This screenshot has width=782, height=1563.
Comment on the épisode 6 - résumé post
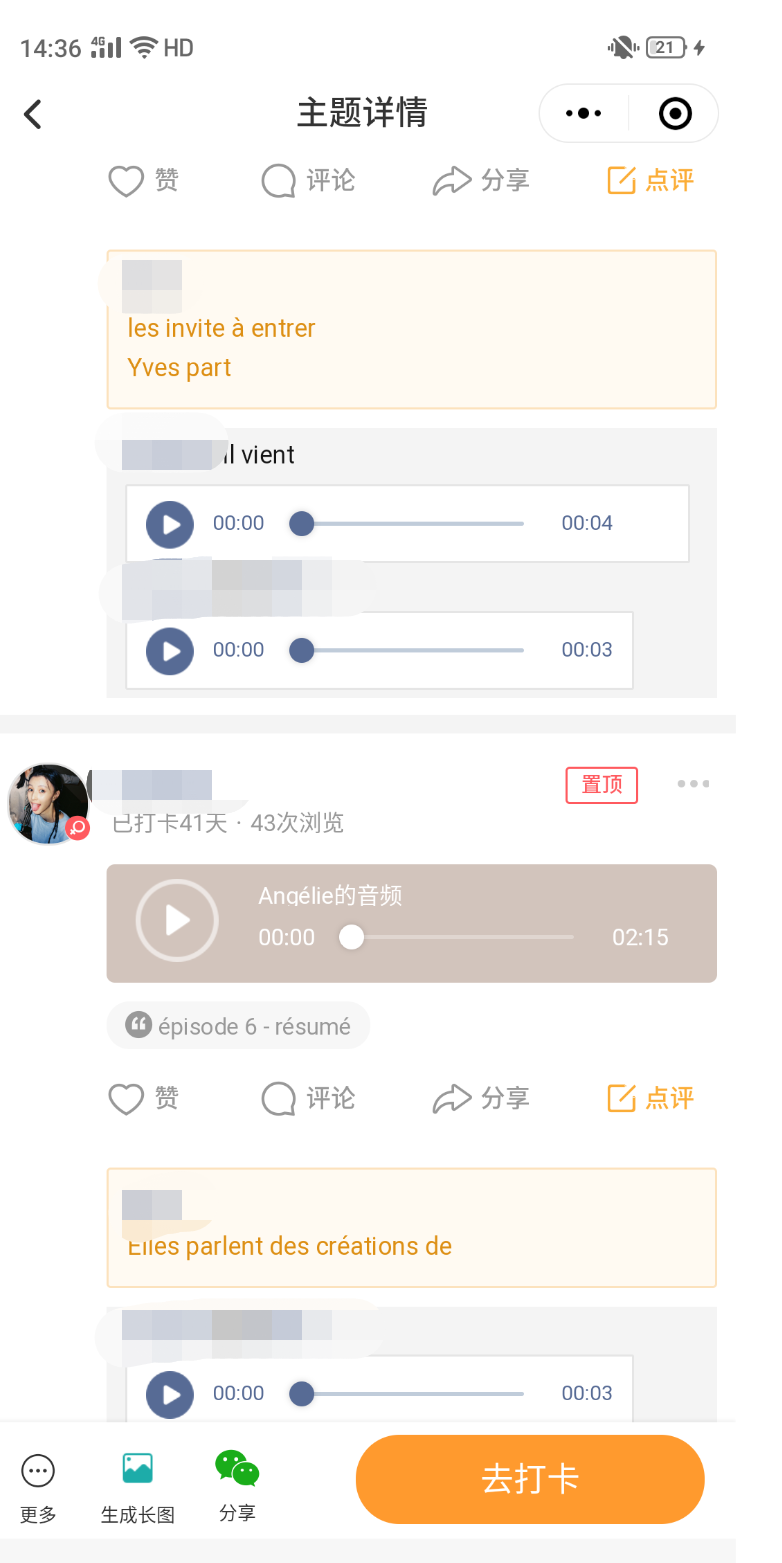(x=308, y=1099)
